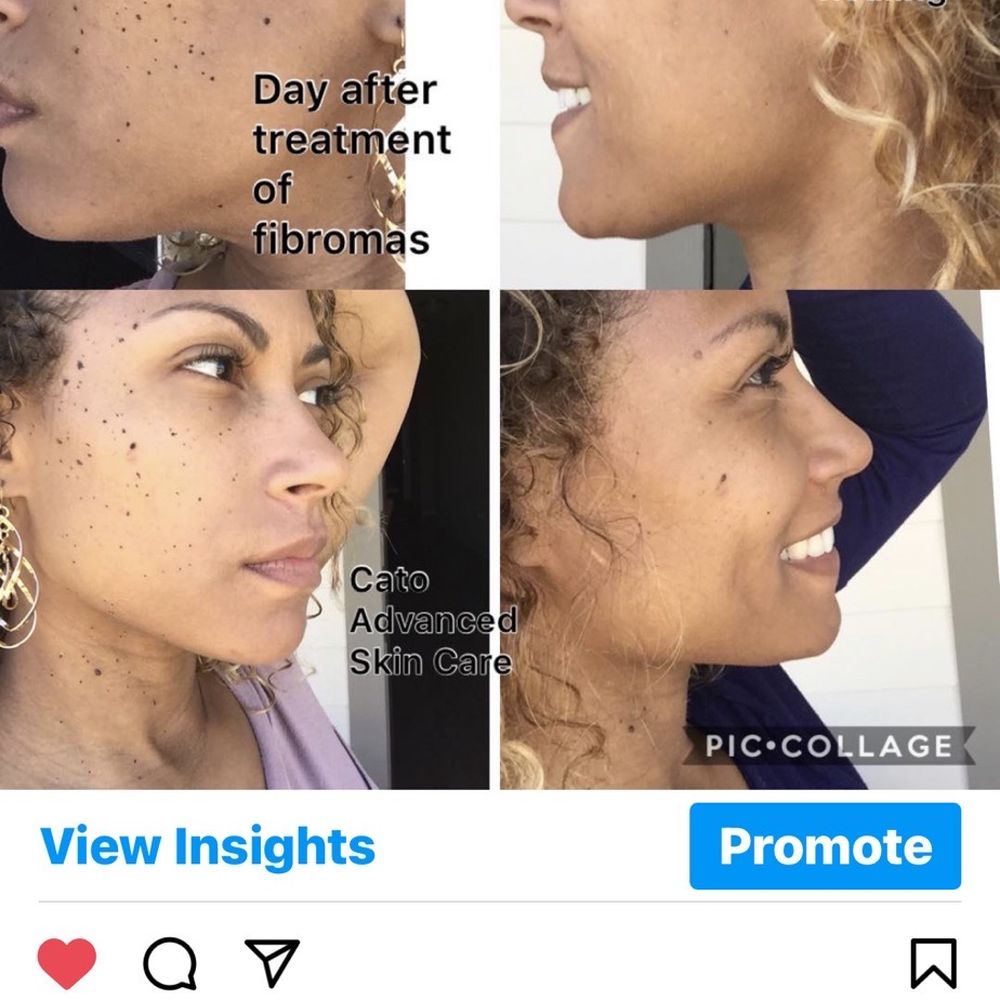
Task: Unlike the post with the heart icon
Action: click(x=67, y=964)
